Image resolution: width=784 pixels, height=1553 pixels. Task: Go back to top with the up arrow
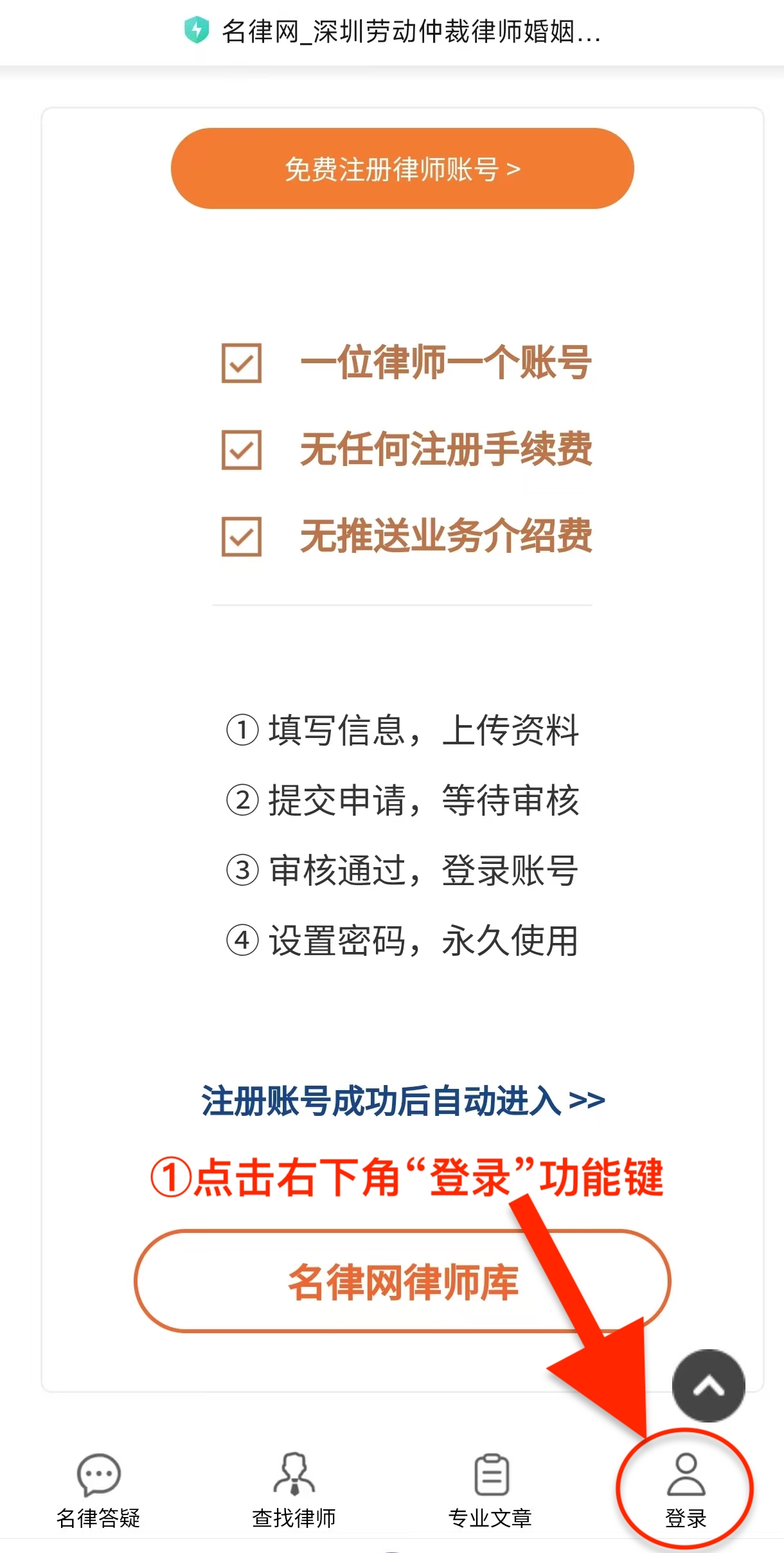click(709, 1386)
